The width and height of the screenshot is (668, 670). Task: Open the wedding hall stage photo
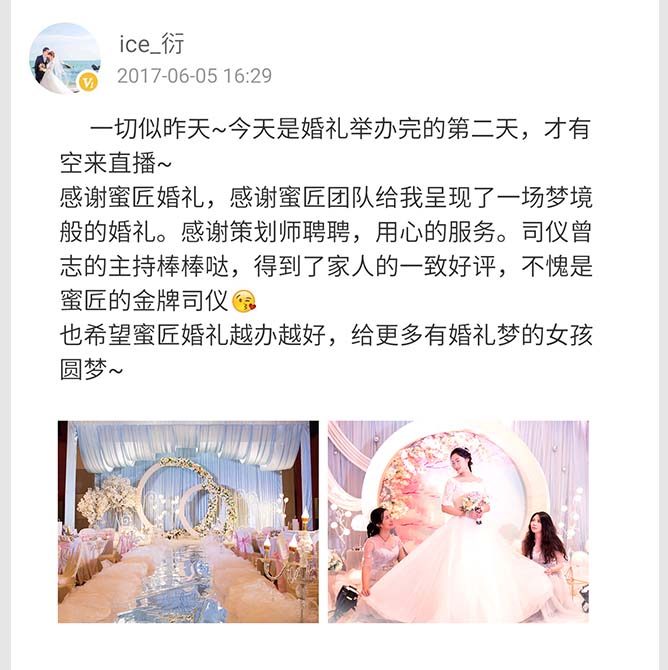[x=188, y=521]
